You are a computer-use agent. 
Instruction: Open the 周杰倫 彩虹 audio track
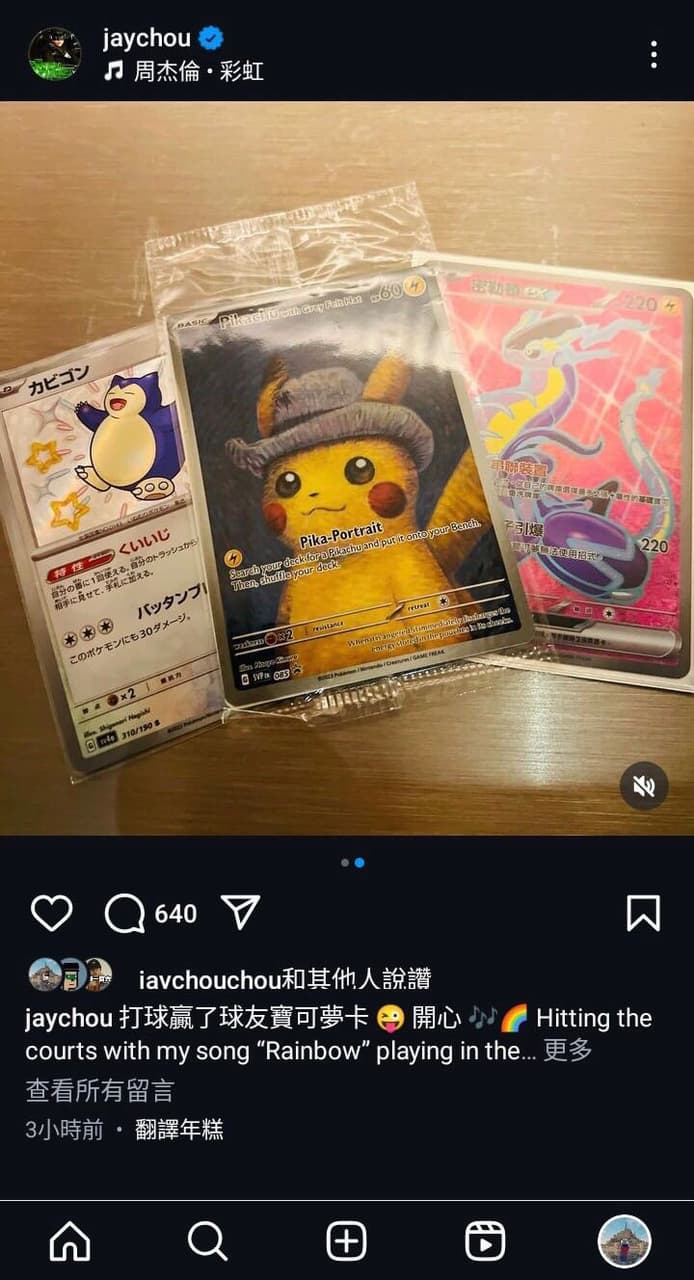click(197, 71)
